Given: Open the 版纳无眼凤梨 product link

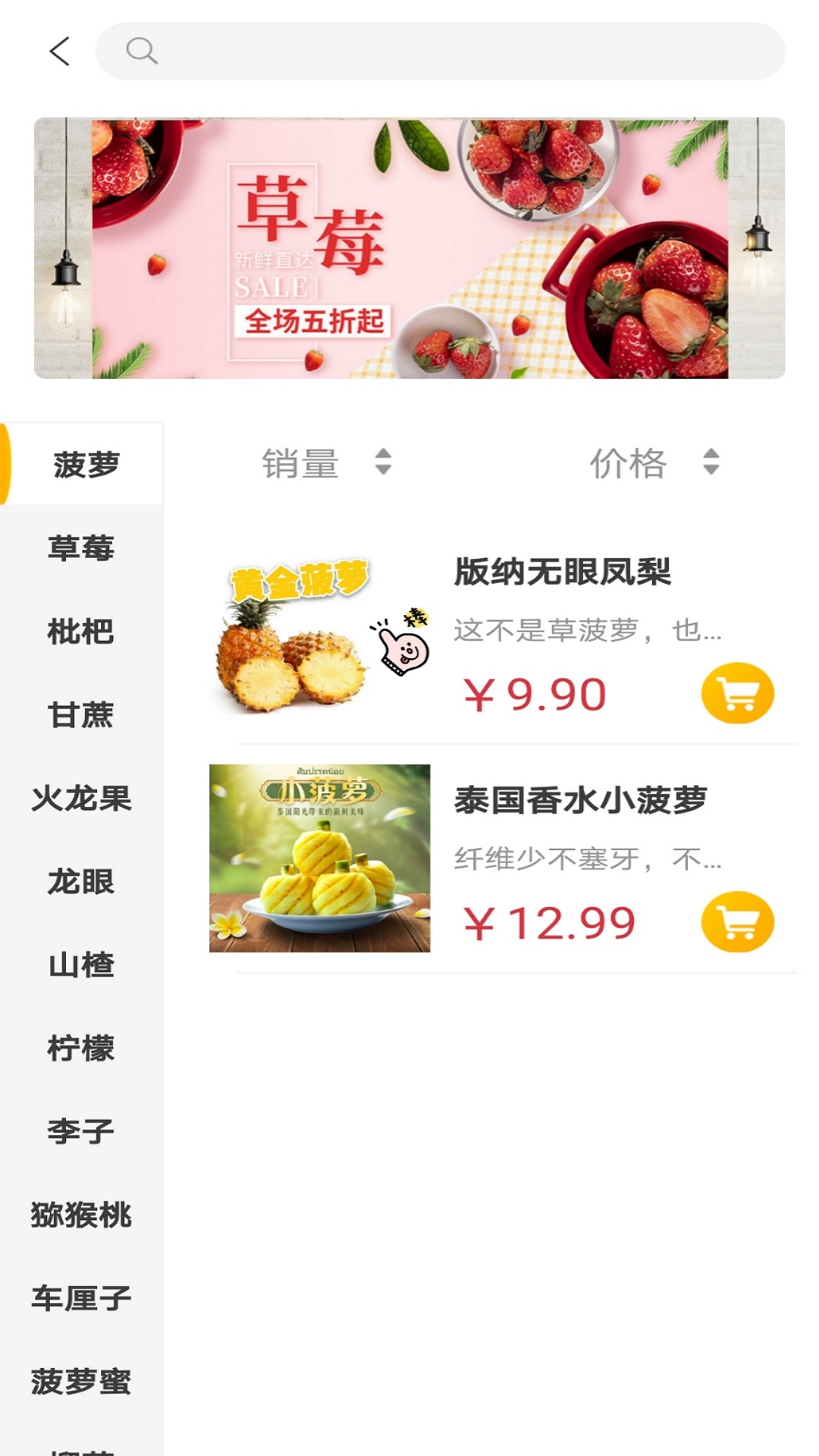Looking at the screenshot, I should point(562,574).
